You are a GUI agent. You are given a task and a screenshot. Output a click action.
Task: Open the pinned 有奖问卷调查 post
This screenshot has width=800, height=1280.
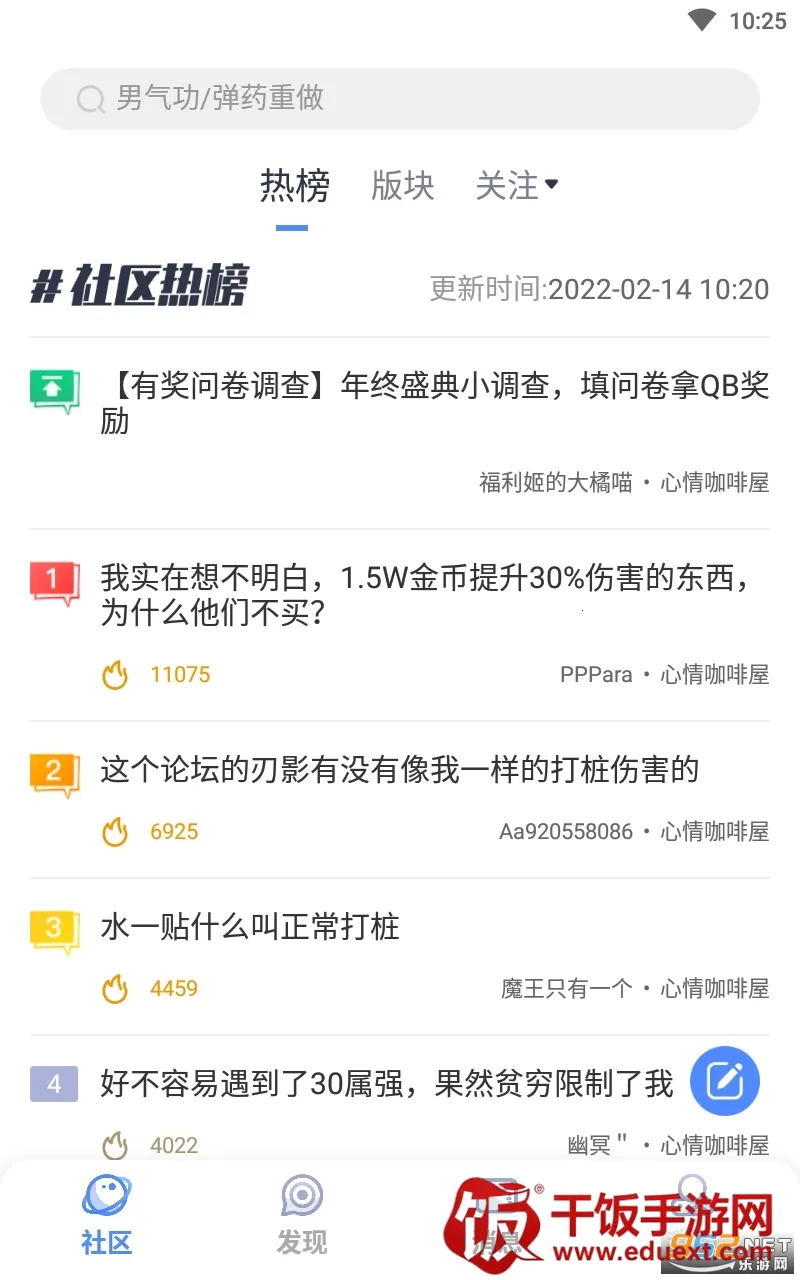click(x=434, y=403)
